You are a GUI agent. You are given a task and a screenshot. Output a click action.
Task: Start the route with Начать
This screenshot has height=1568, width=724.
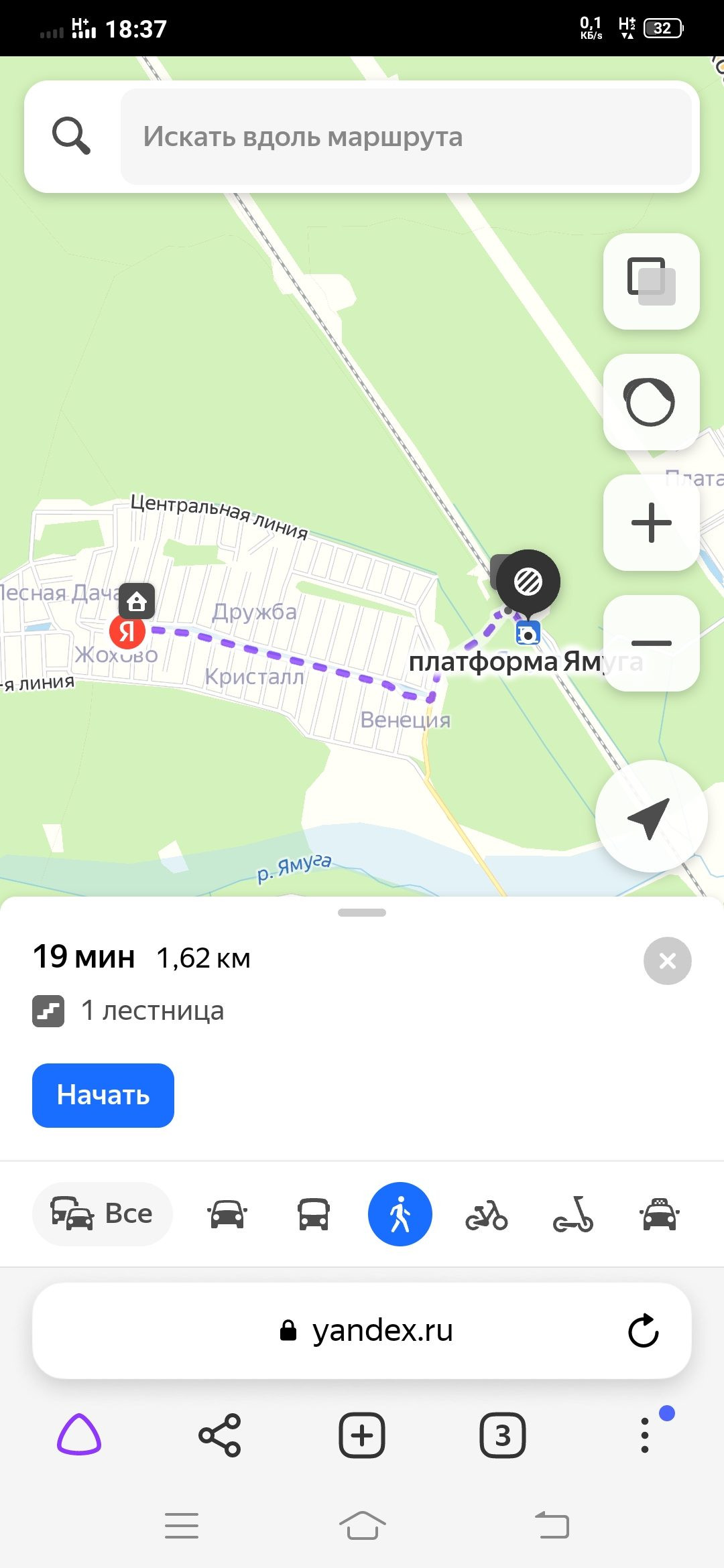103,1095
